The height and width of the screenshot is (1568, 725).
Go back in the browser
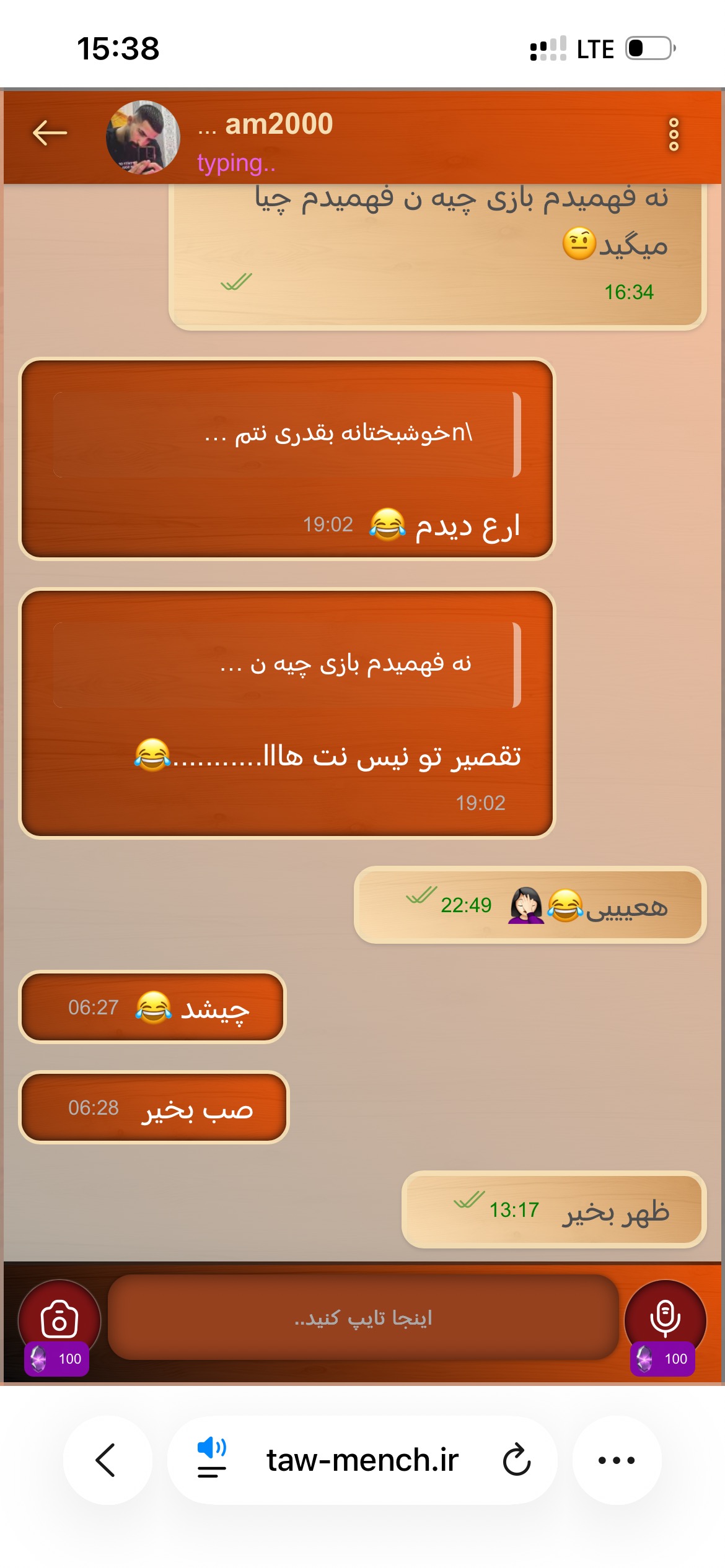(x=107, y=1460)
